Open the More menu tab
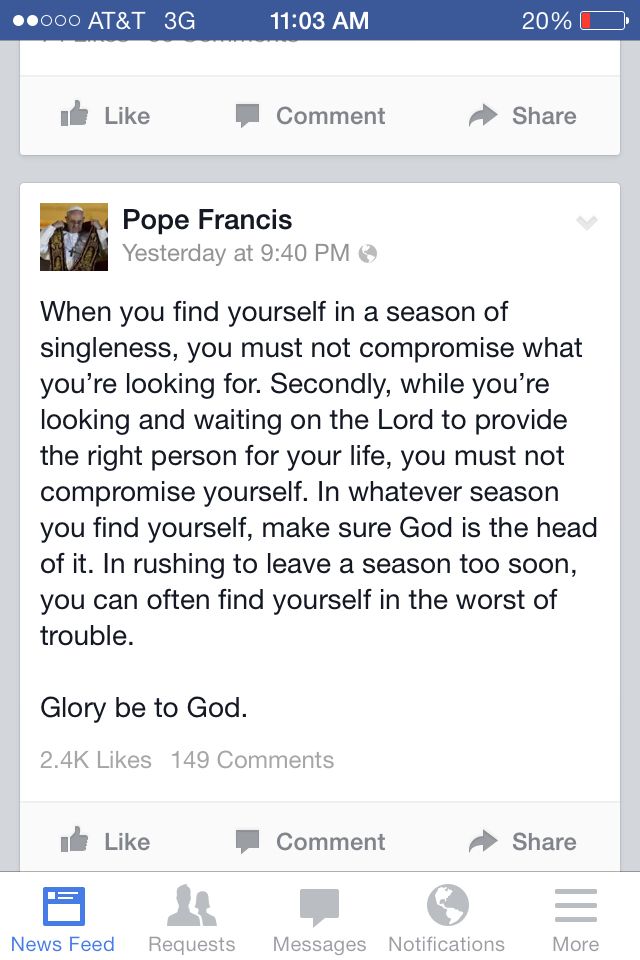This screenshot has height=960, width=640. point(575,920)
